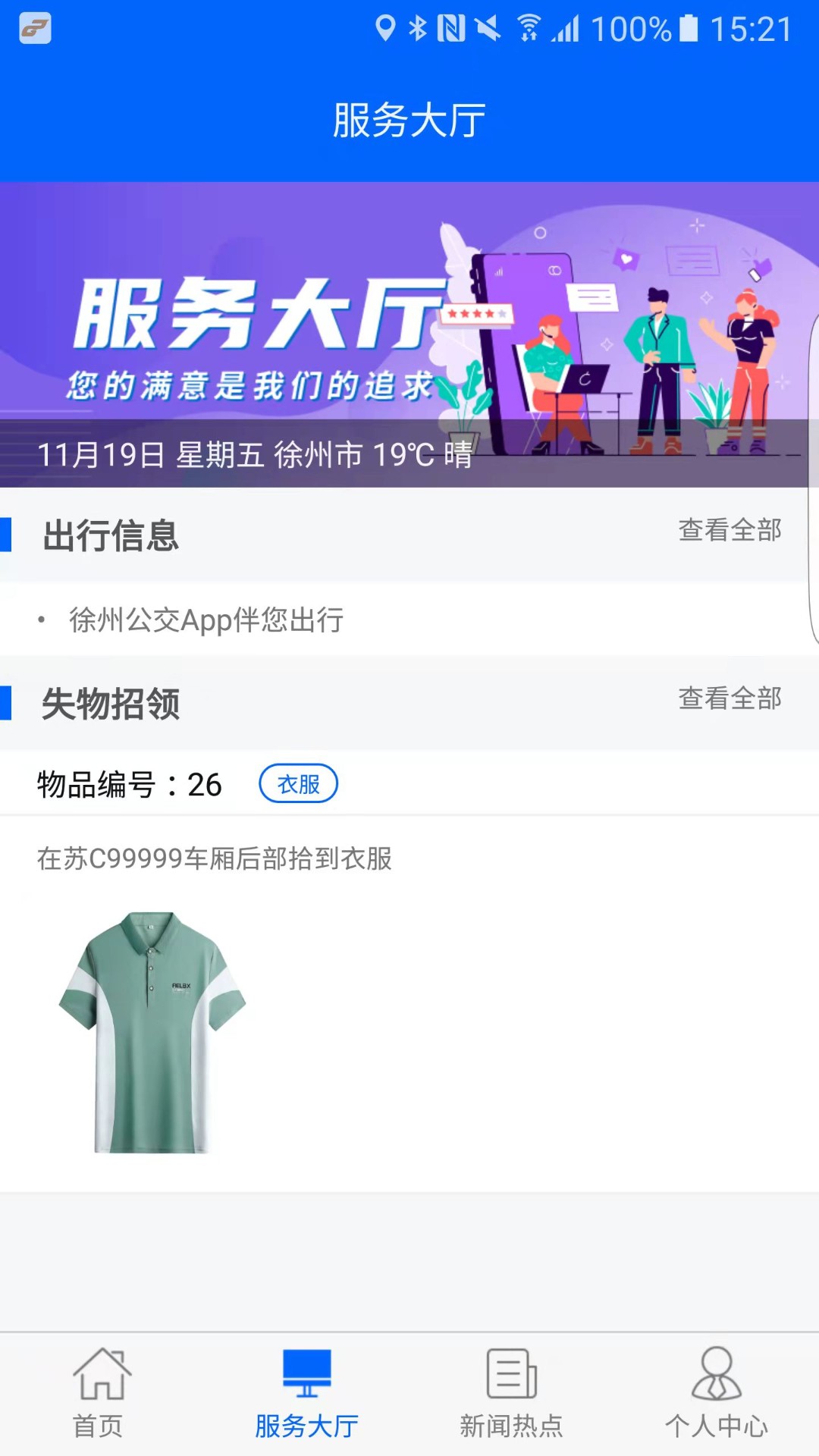Tap the Wi-Fi icon in the status bar
This screenshot has height=1456, width=819.
pyautogui.click(x=529, y=29)
